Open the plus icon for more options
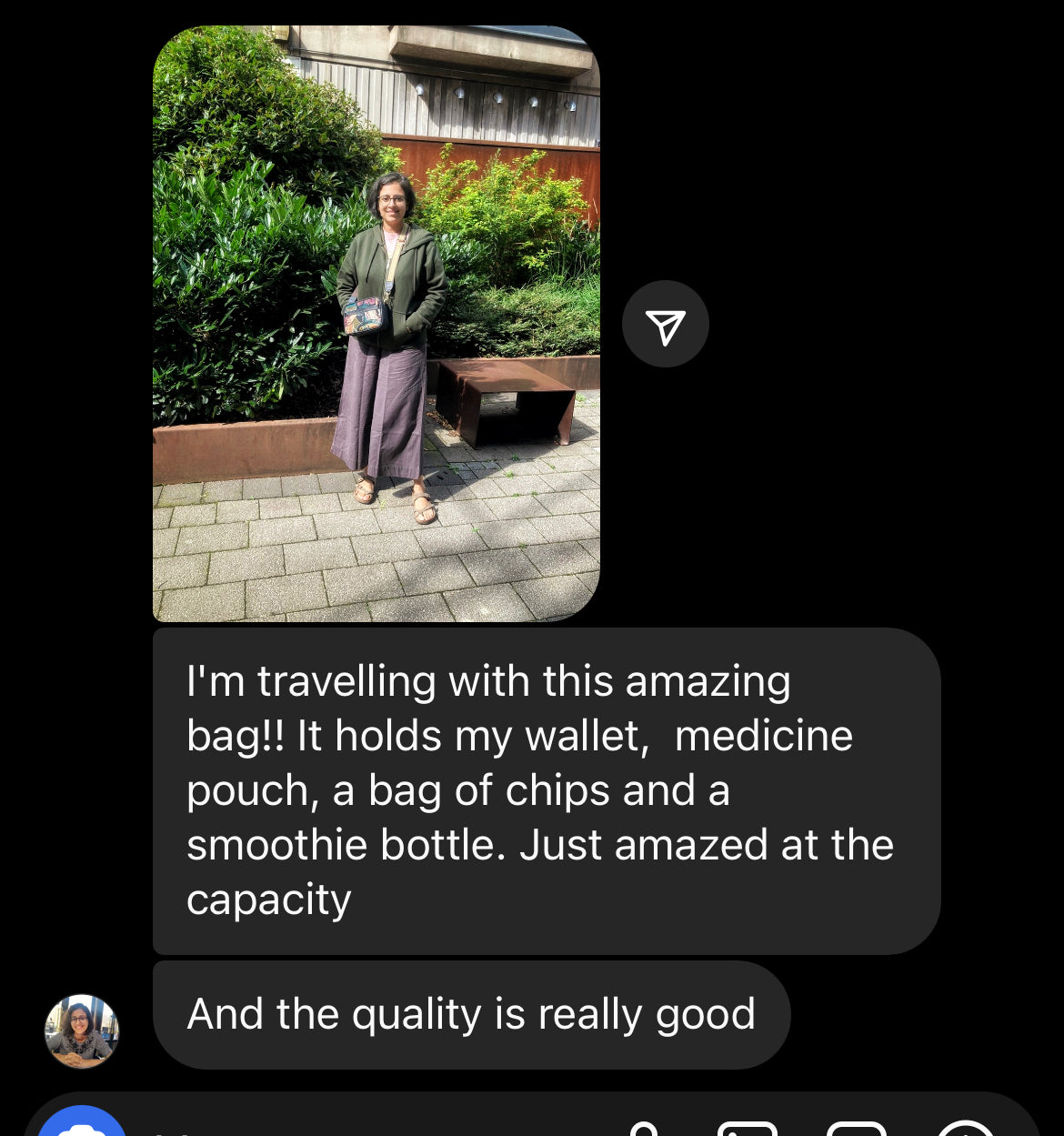 (x=965, y=1130)
